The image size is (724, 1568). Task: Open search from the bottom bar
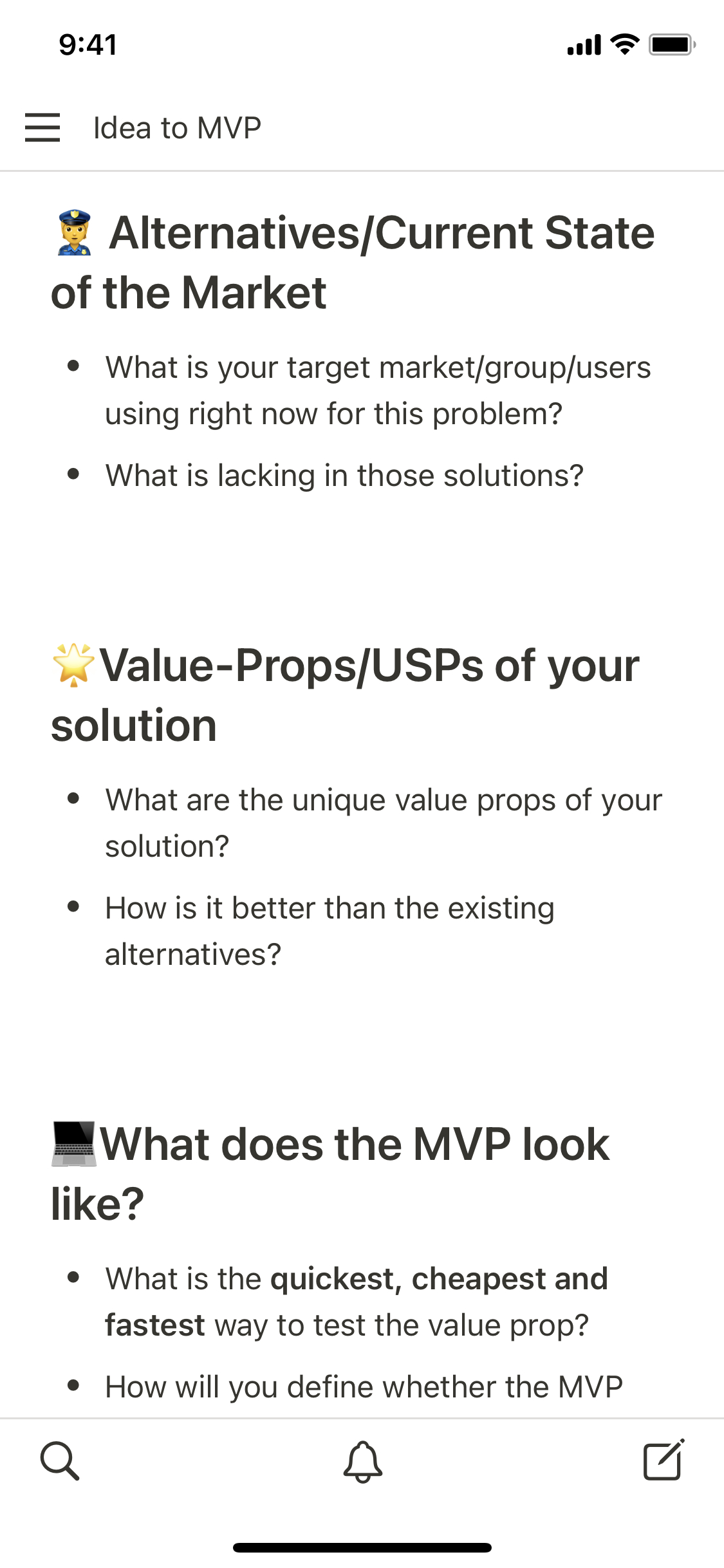[x=60, y=1461]
